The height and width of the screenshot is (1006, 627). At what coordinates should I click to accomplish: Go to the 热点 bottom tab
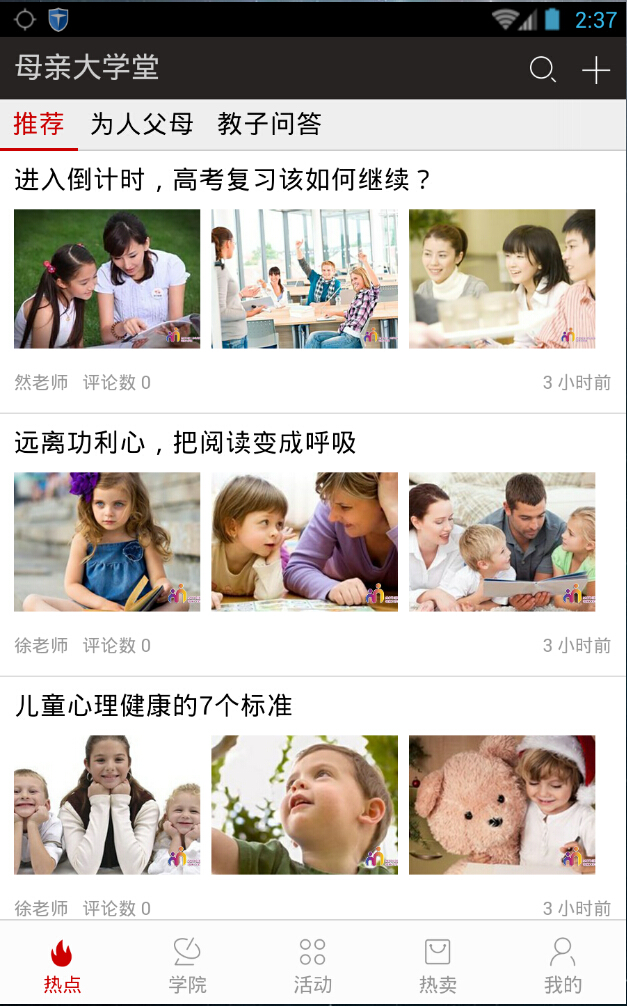click(x=62, y=964)
